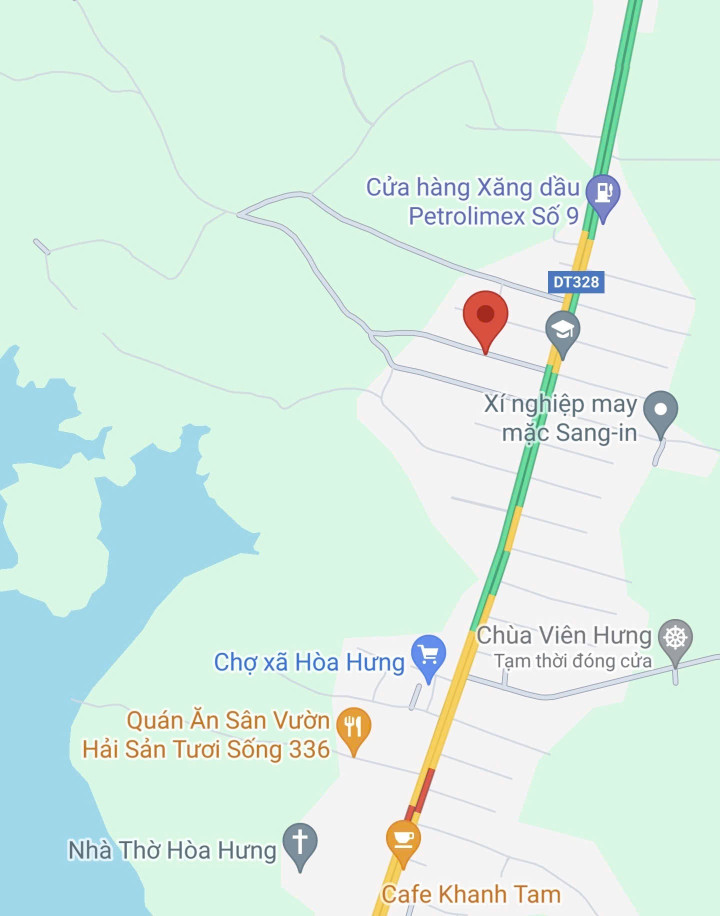Open Xí nghiệp may mặc Sang-in place marker
The width and height of the screenshot is (720, 916).
tap(660, 411)
